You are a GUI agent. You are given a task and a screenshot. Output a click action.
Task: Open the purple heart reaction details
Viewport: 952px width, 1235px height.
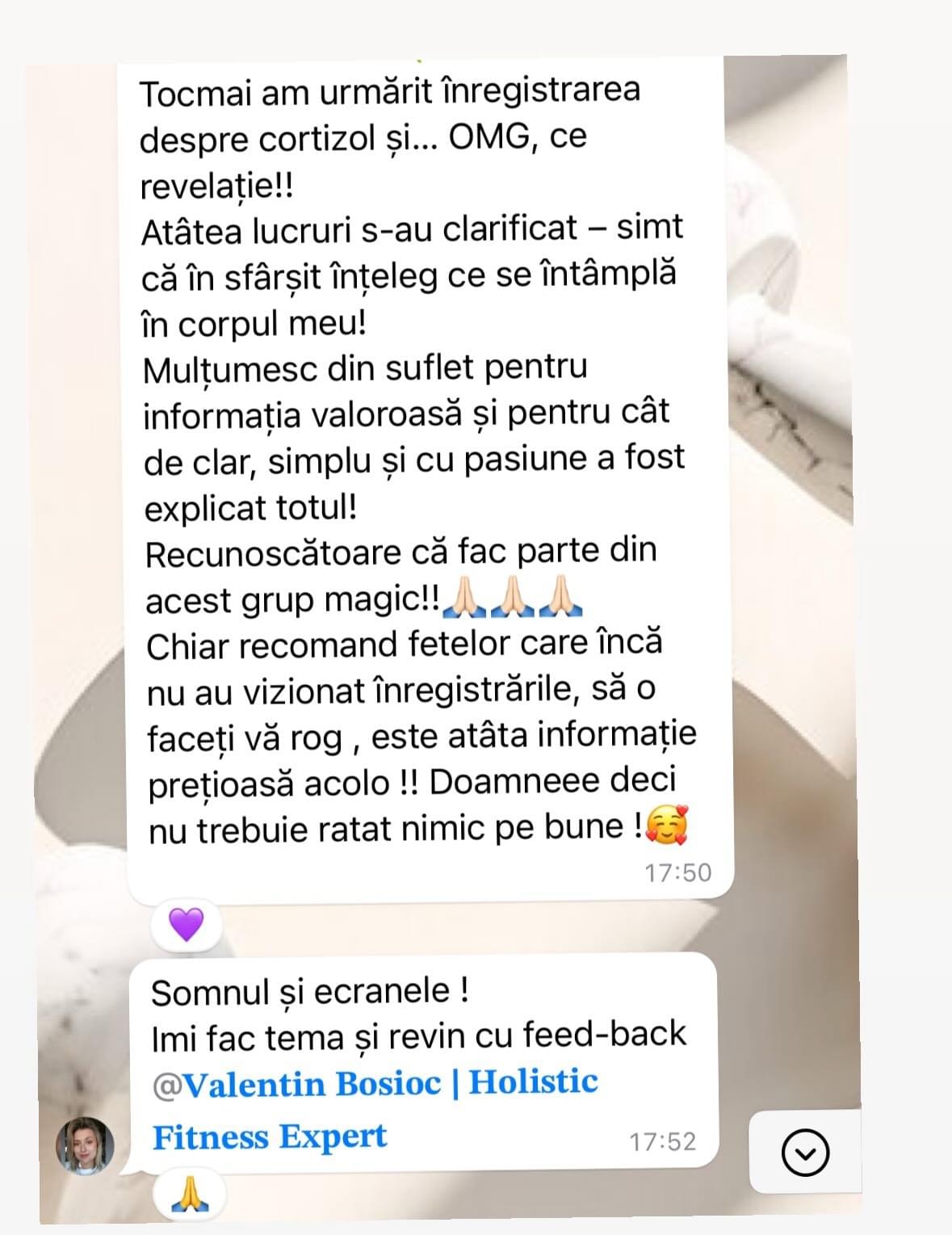click(x=187, y=924)
